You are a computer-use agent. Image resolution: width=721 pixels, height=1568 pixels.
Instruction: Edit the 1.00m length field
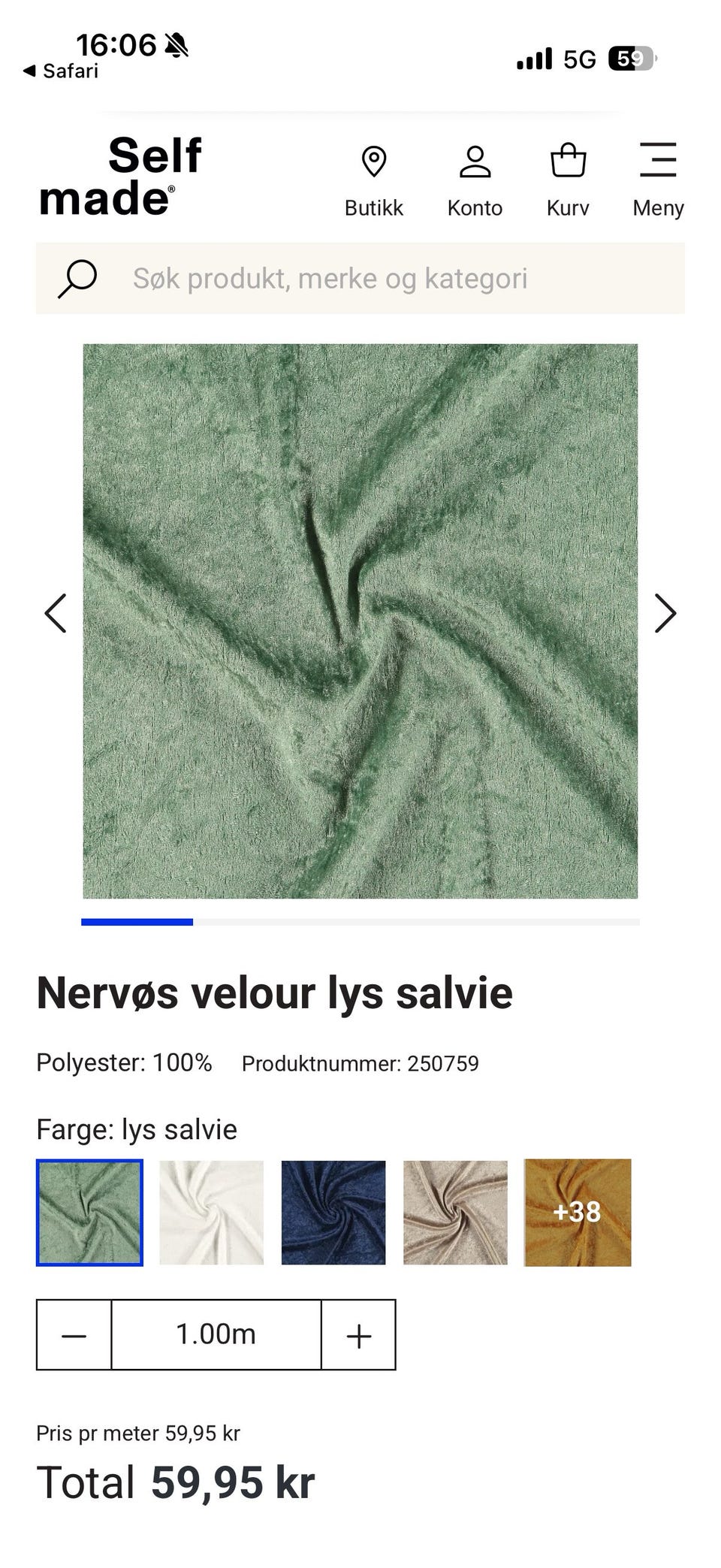[x=216, y=1335]
